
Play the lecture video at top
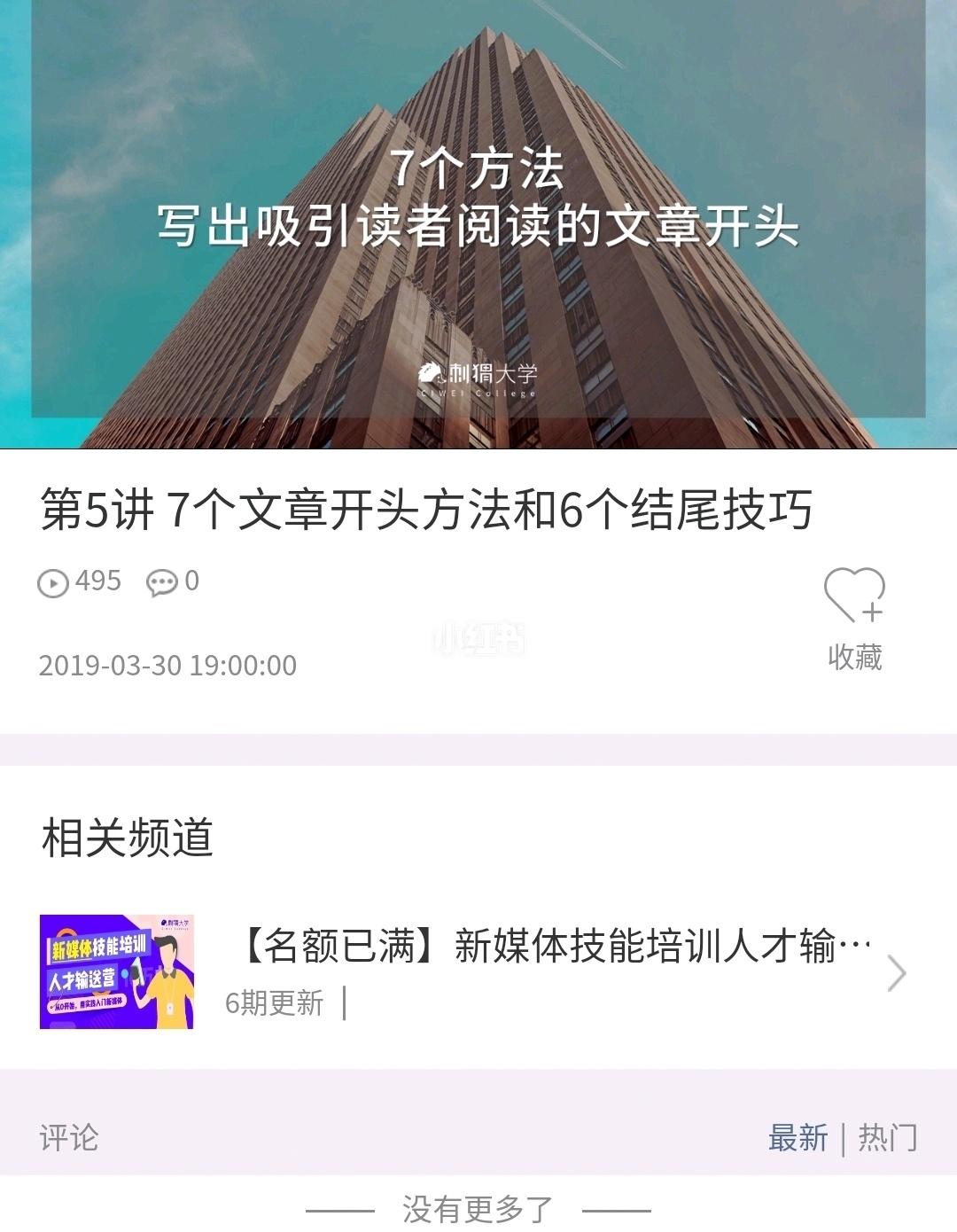[478, 223]
